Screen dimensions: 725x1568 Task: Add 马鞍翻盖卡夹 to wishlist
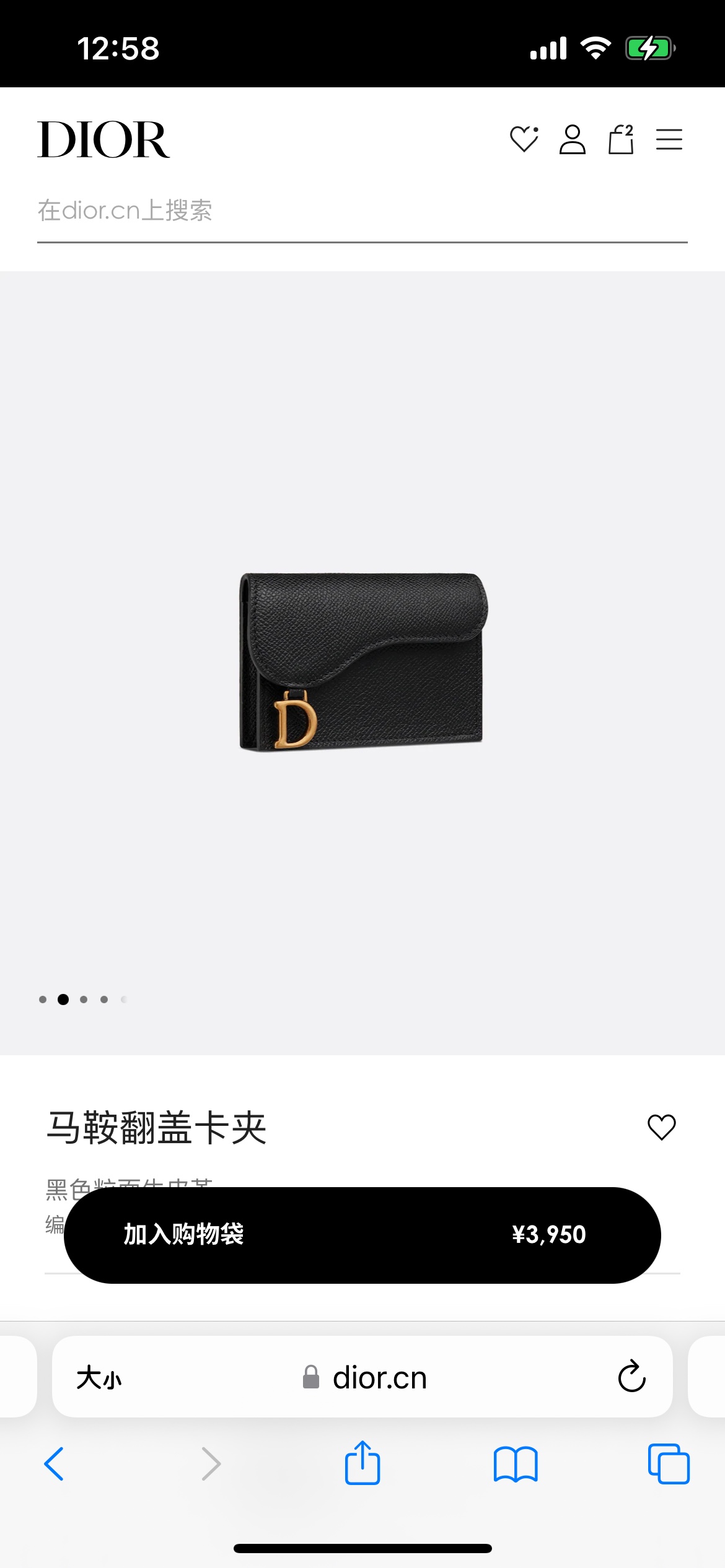[661, 1127]
